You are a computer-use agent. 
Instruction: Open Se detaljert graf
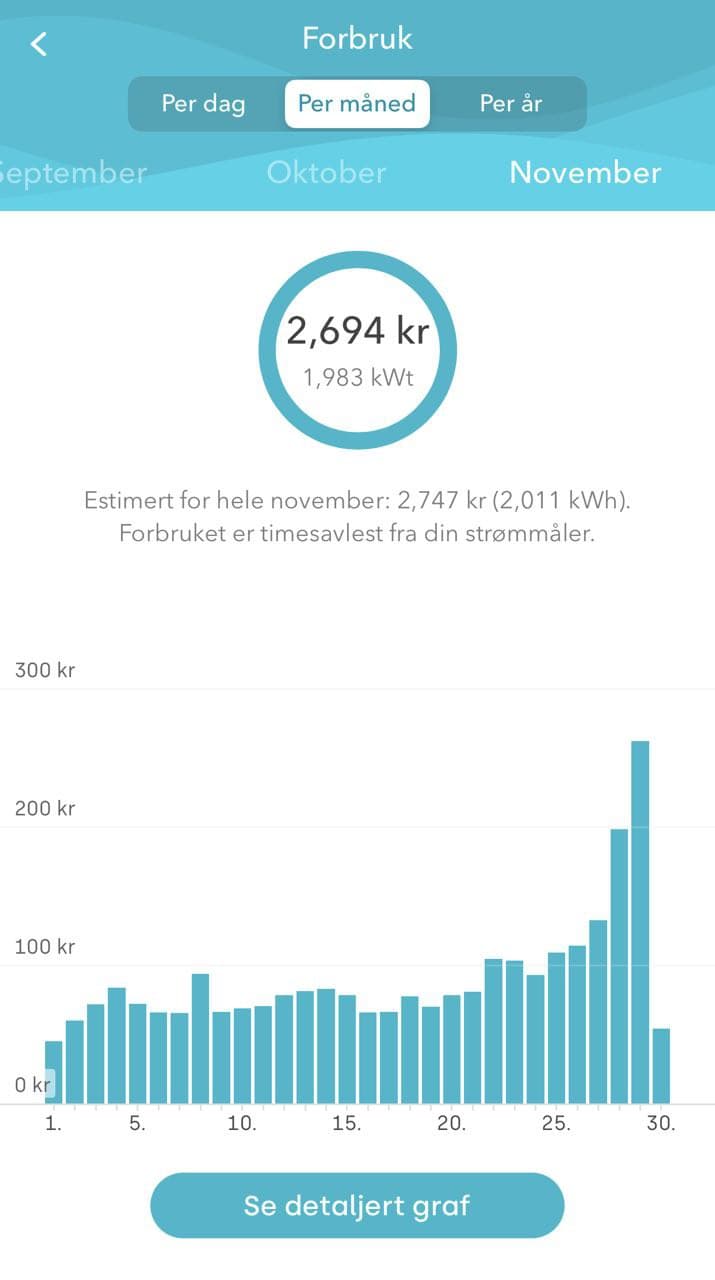357,1205
